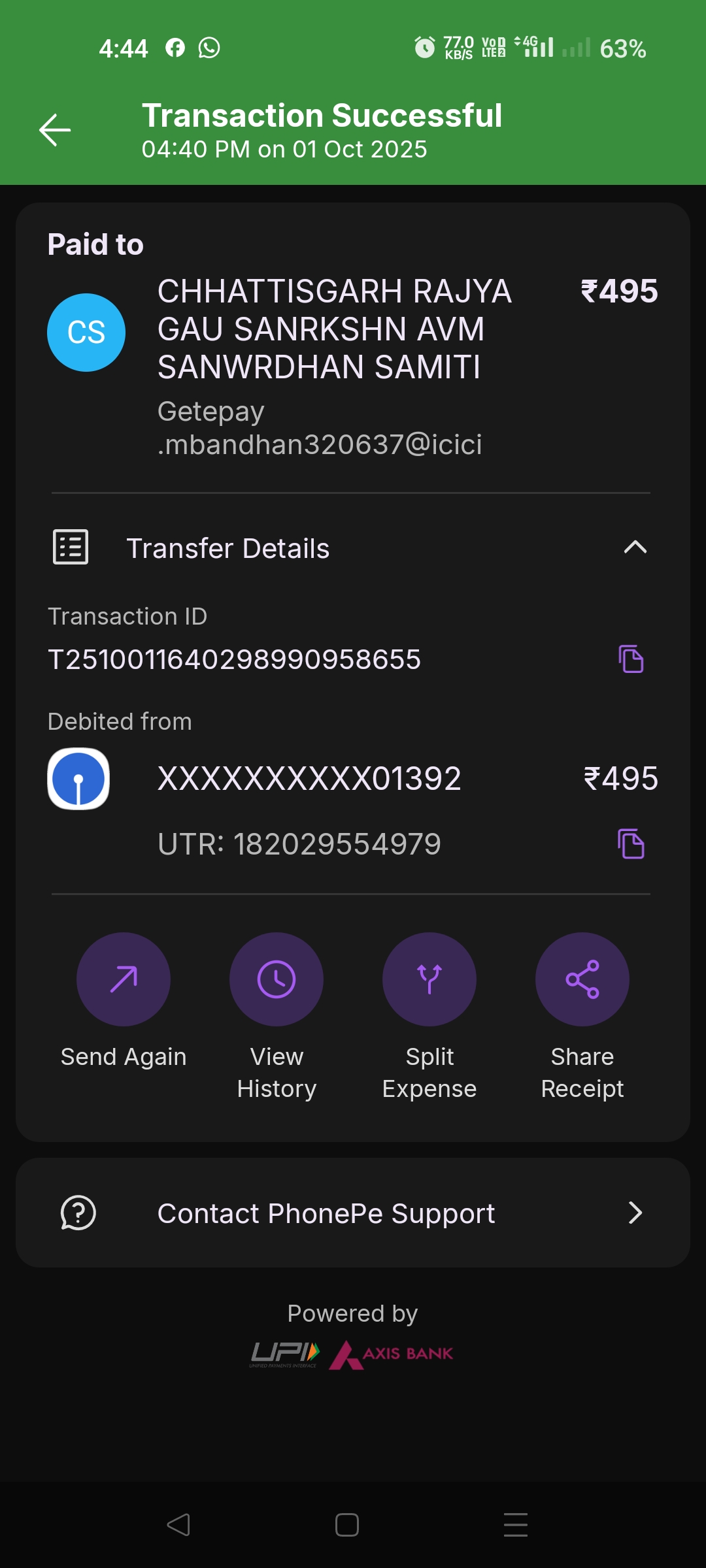Image resolution: width=706 pixels, height=1568 pixels.
Task: Copy the Transaction ID
Action: [631, 659]
